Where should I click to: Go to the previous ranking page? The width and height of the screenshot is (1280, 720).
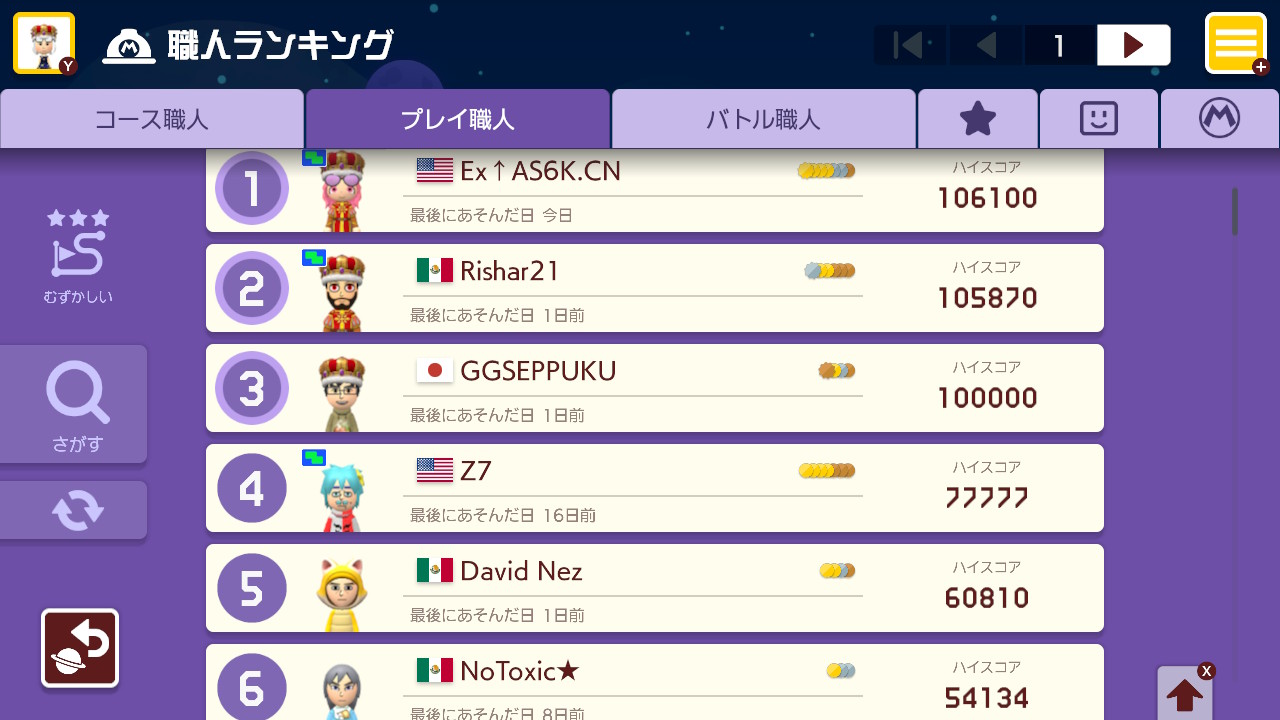986,45
